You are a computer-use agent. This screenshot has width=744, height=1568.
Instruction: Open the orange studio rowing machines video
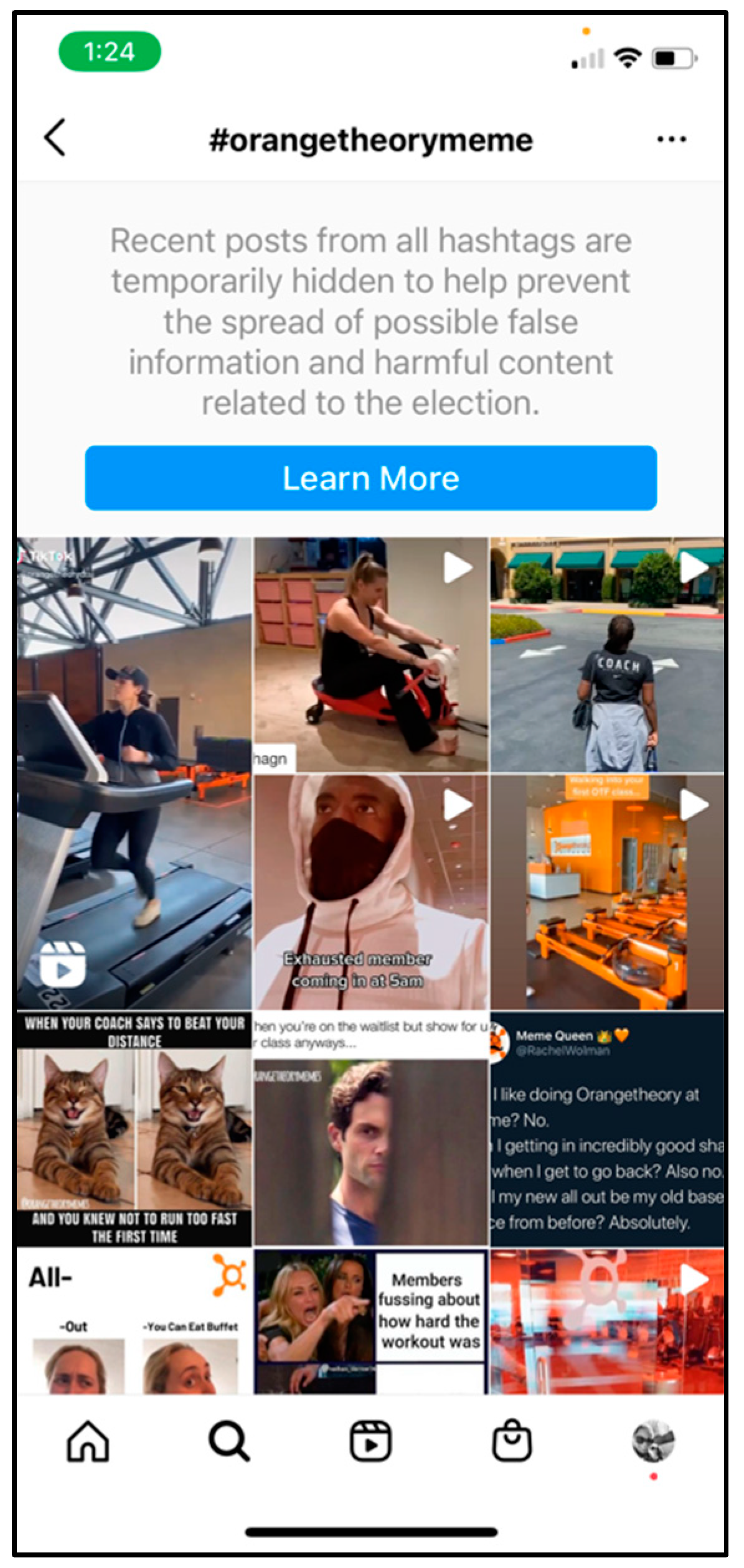pos(607,892)
